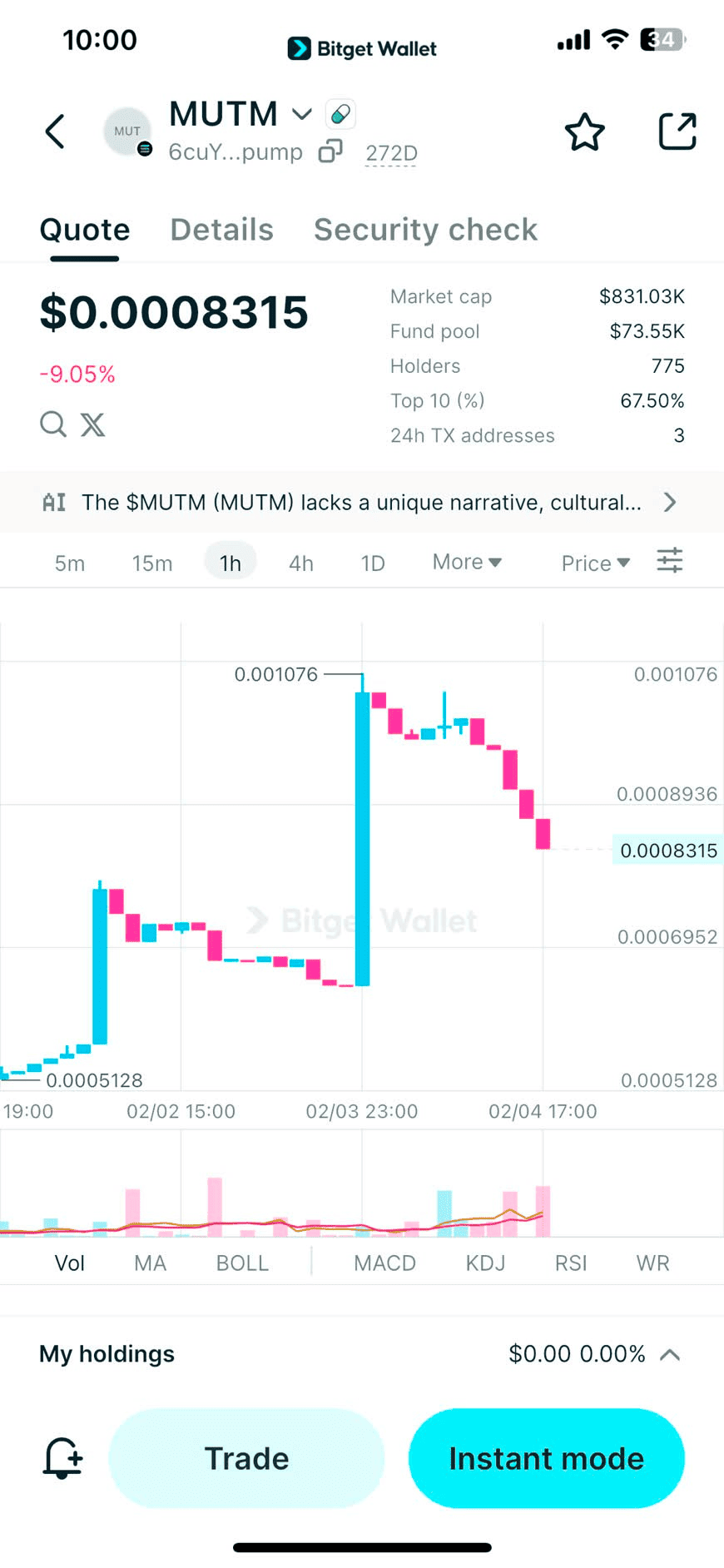The image size is (724, 1568).
Task: Switch indicator to MACD
Action: click(x=384, y=1263)
